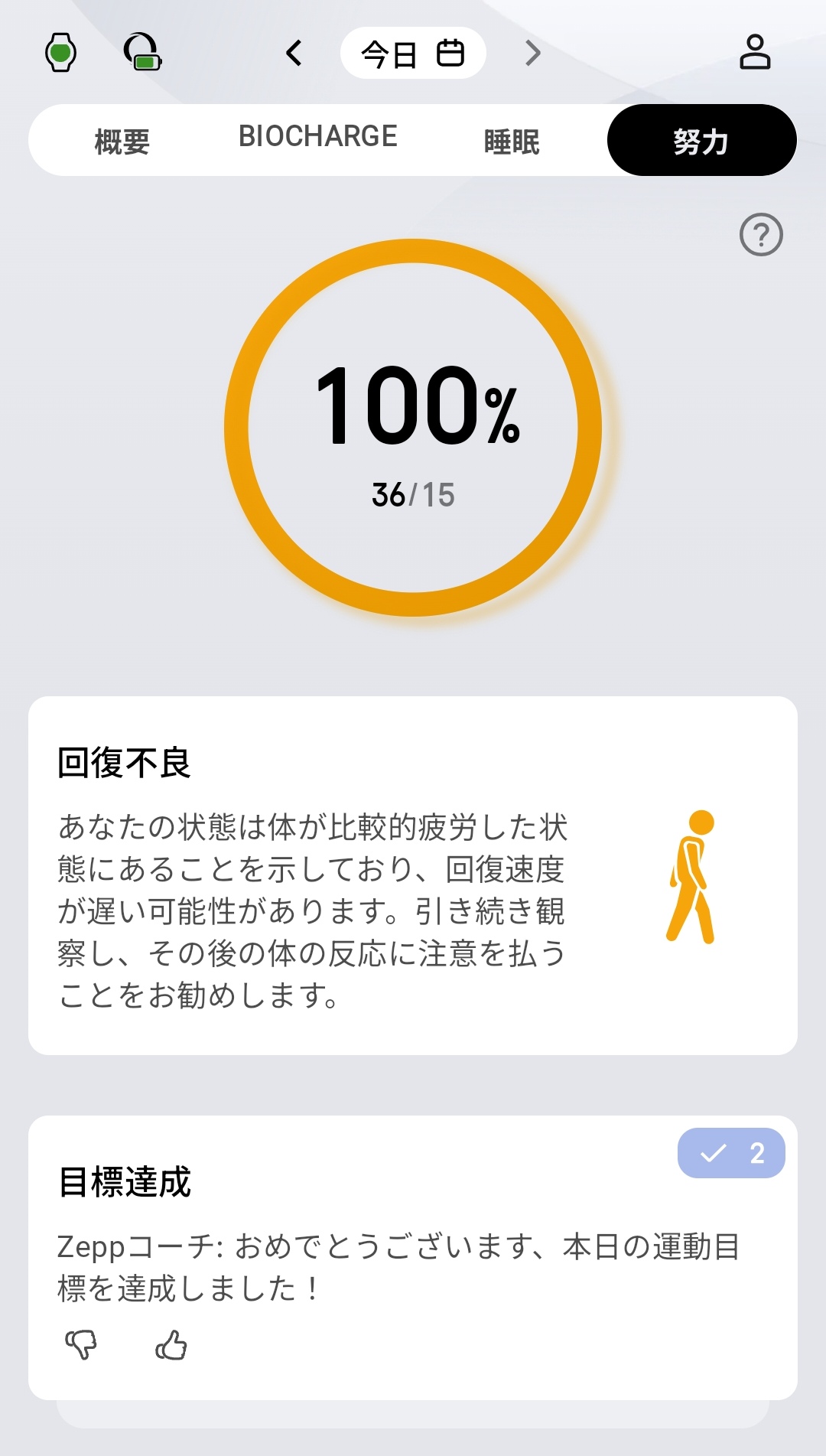The height and width of the screenshot is (1456, 826).
Task: Like the Zepp coach message
Action: pos(171,1344)
